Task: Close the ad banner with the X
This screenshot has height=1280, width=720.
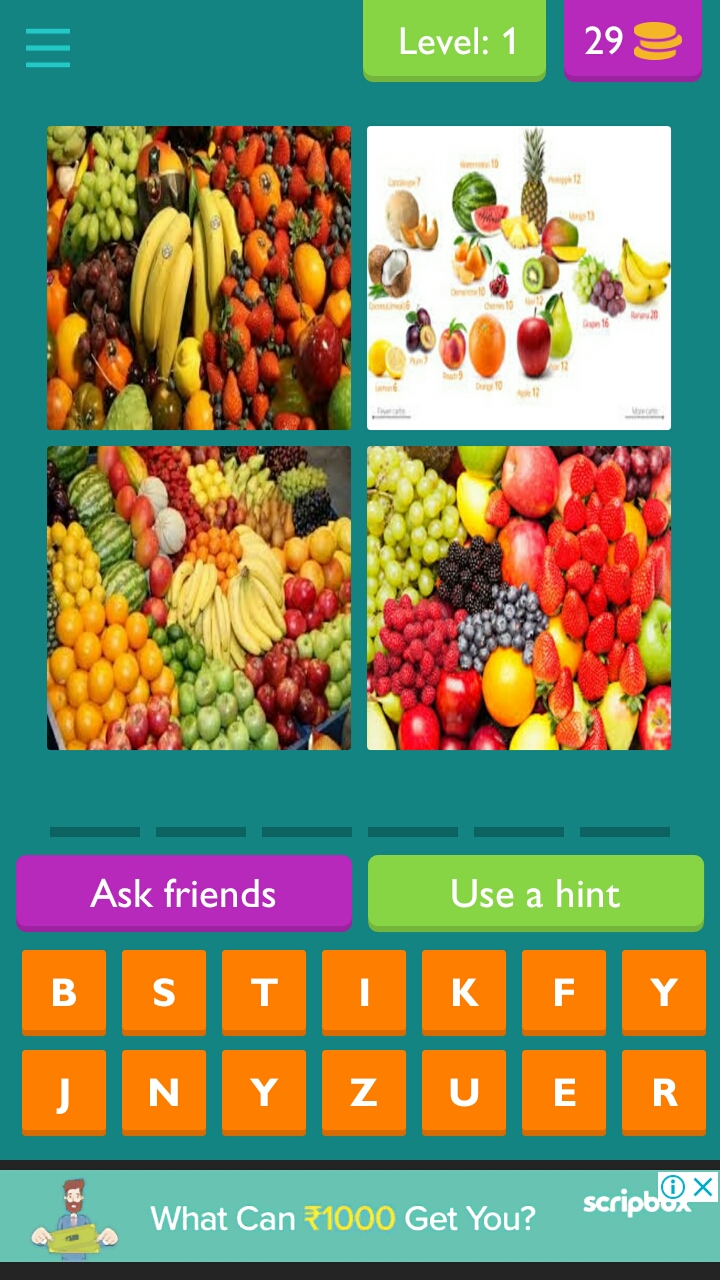Action: click(x=703, y=1188)
